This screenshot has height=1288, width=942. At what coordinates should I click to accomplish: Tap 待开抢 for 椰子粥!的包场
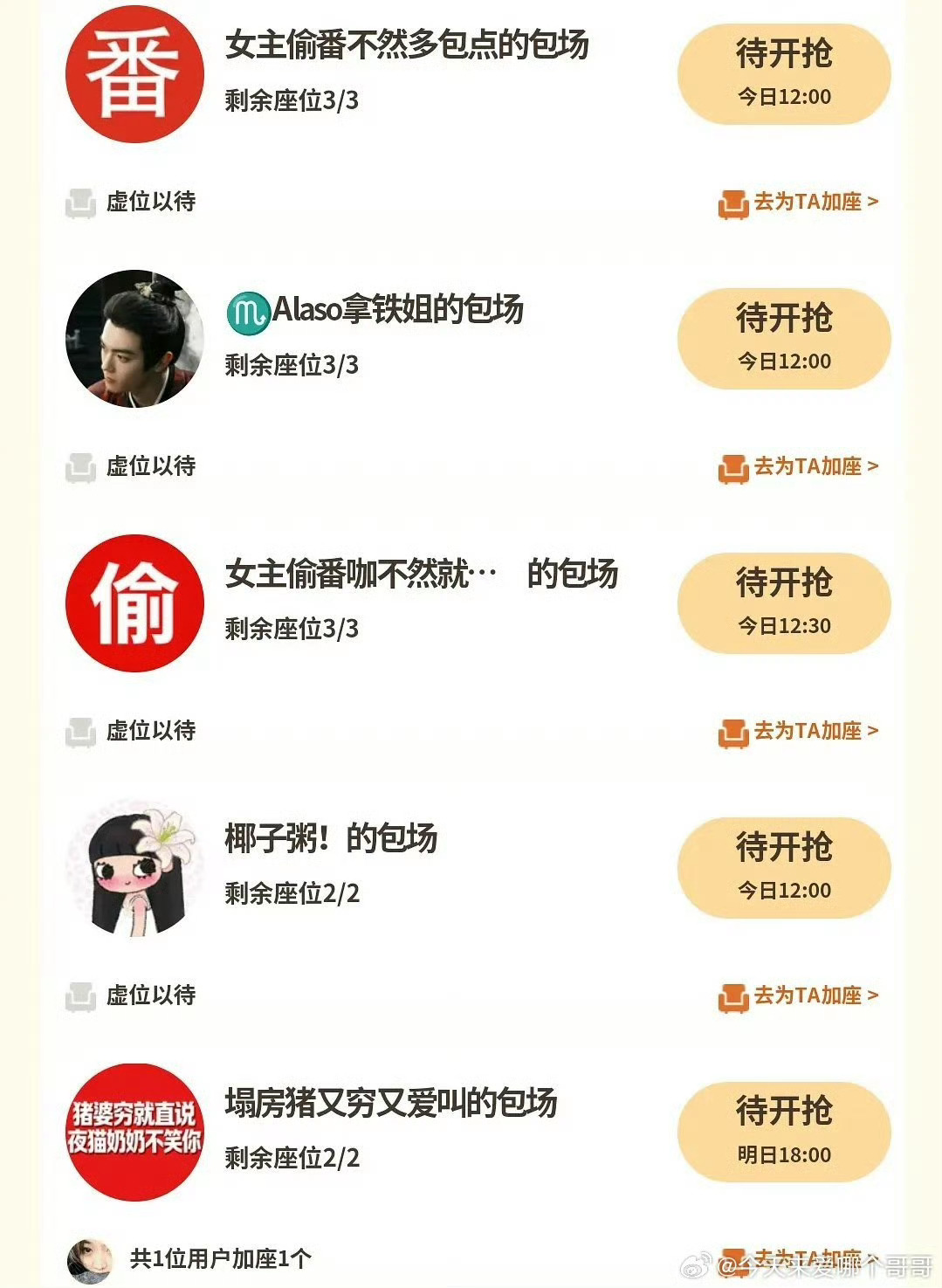(784, 868)
